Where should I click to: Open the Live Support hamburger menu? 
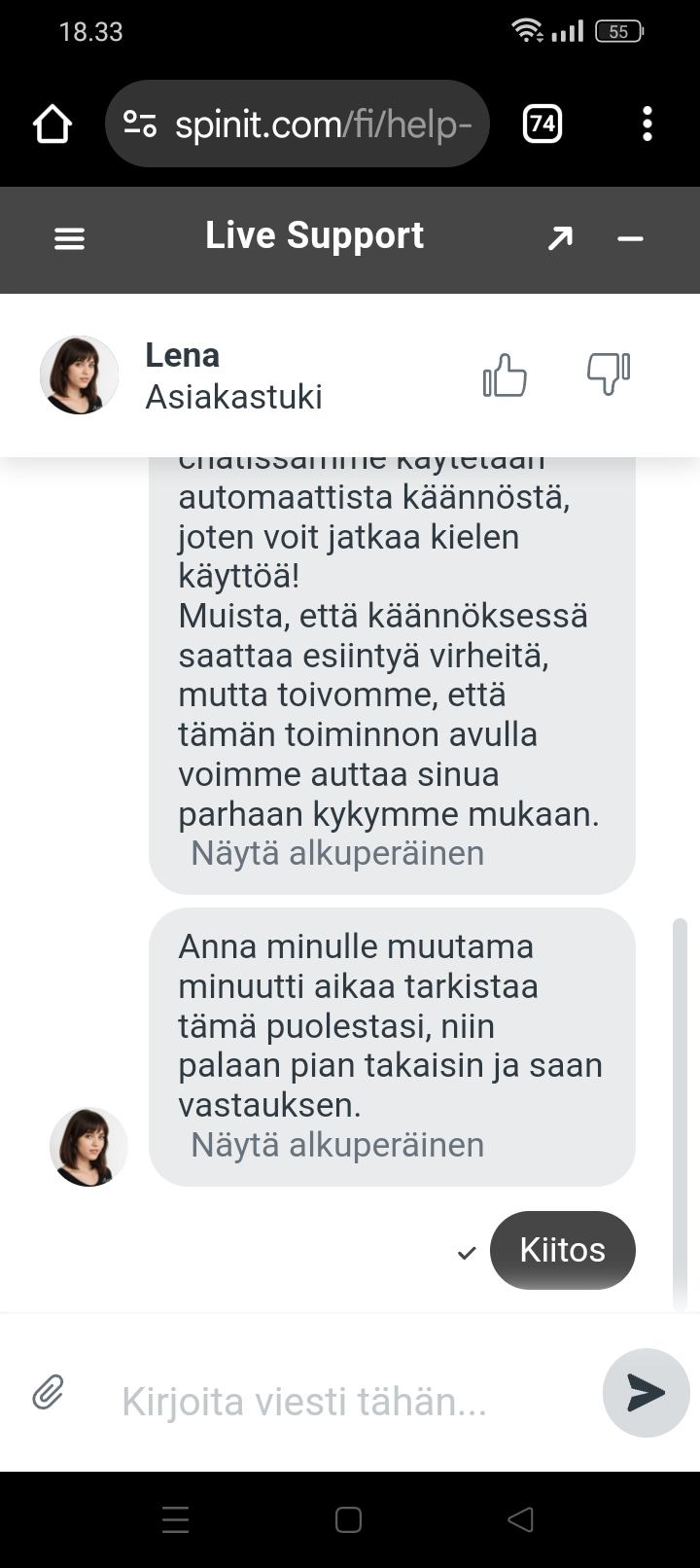click(x=69, y=238)
